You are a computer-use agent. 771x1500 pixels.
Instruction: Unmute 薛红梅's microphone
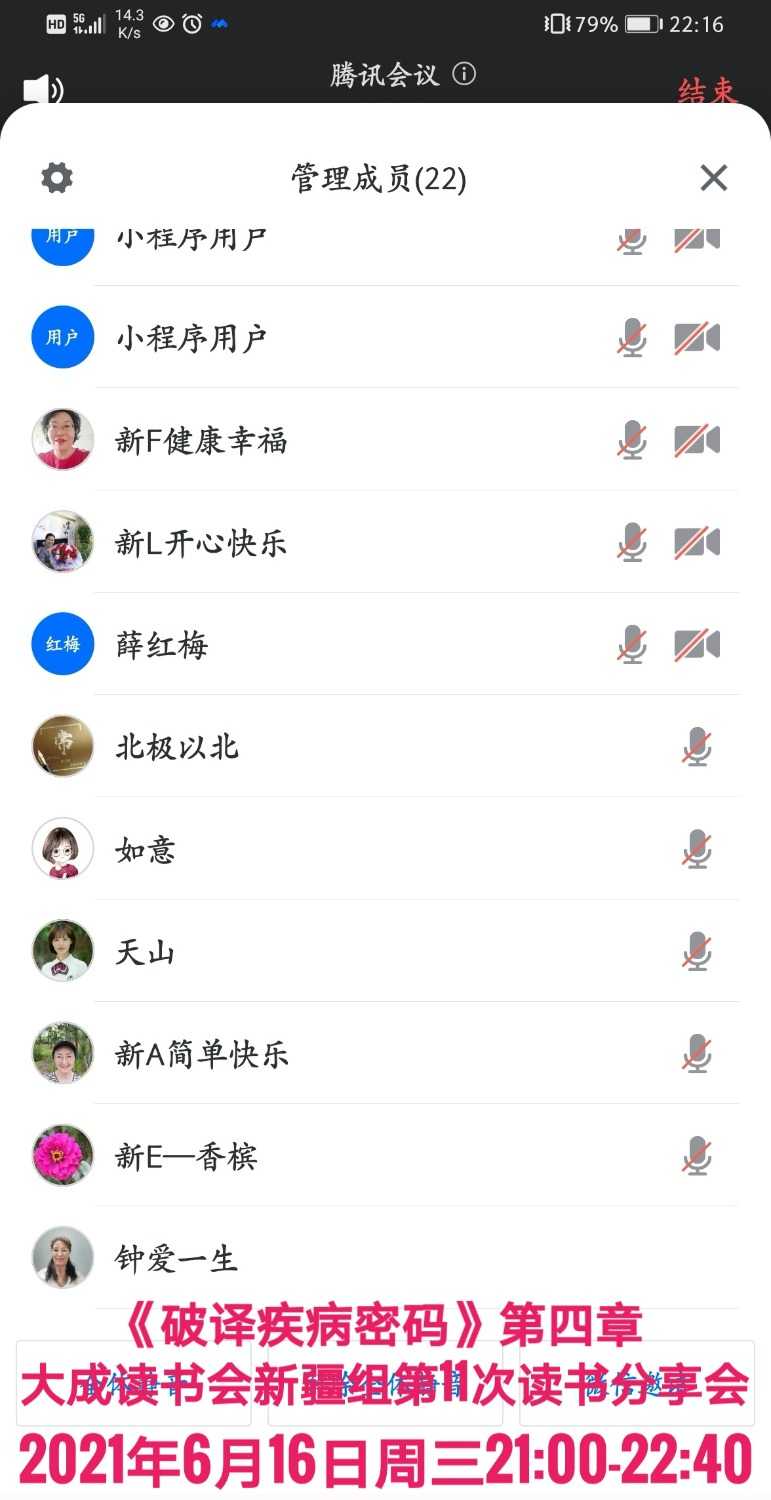tap(632, 645)
